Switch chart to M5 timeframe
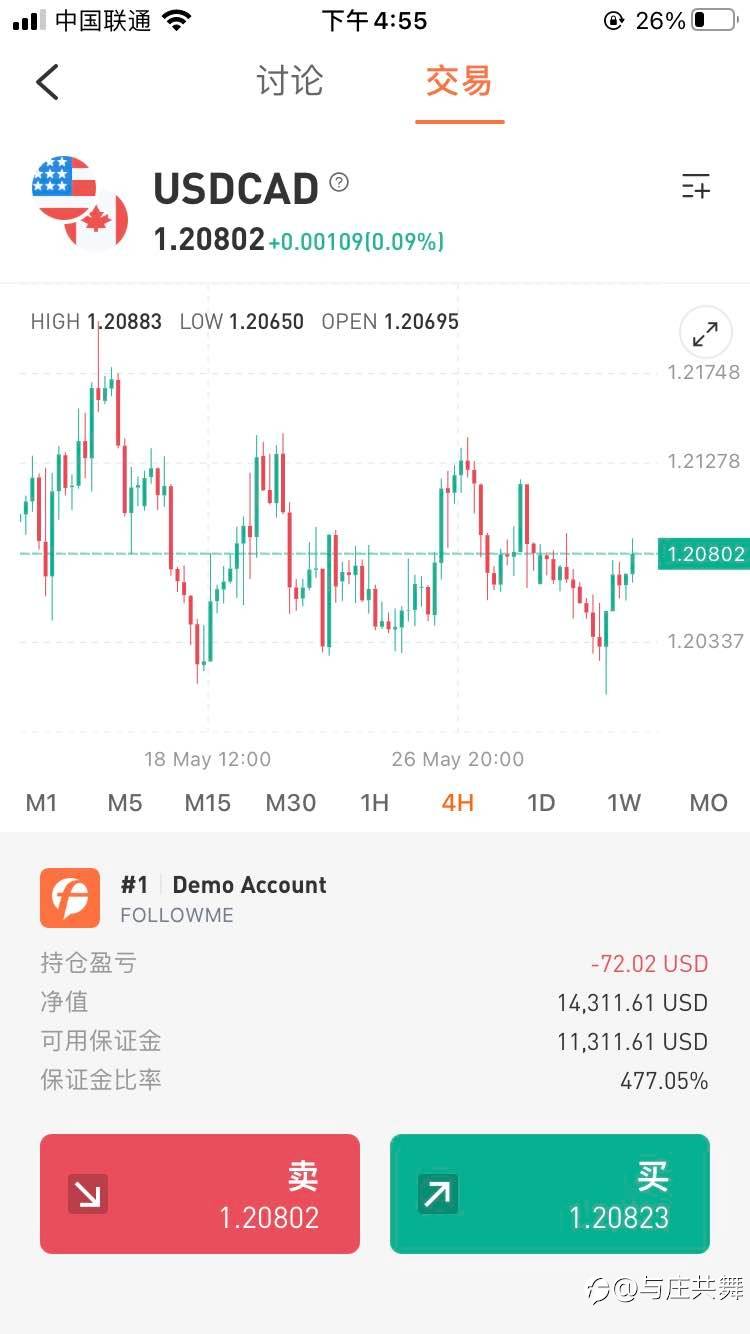 click(x=125, y=802)
